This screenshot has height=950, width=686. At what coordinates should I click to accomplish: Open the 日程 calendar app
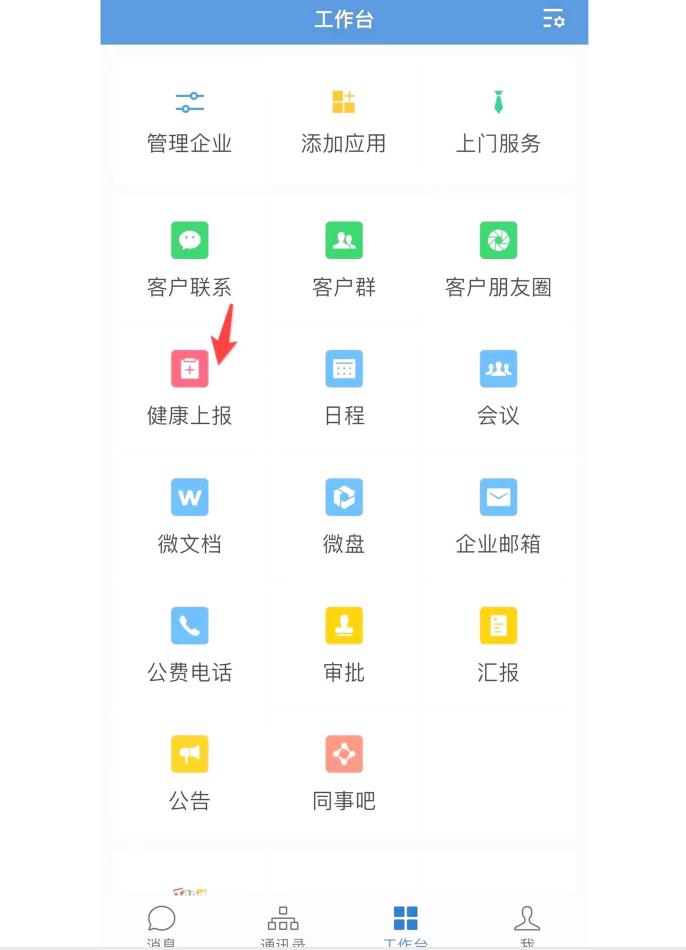[344, 387]
